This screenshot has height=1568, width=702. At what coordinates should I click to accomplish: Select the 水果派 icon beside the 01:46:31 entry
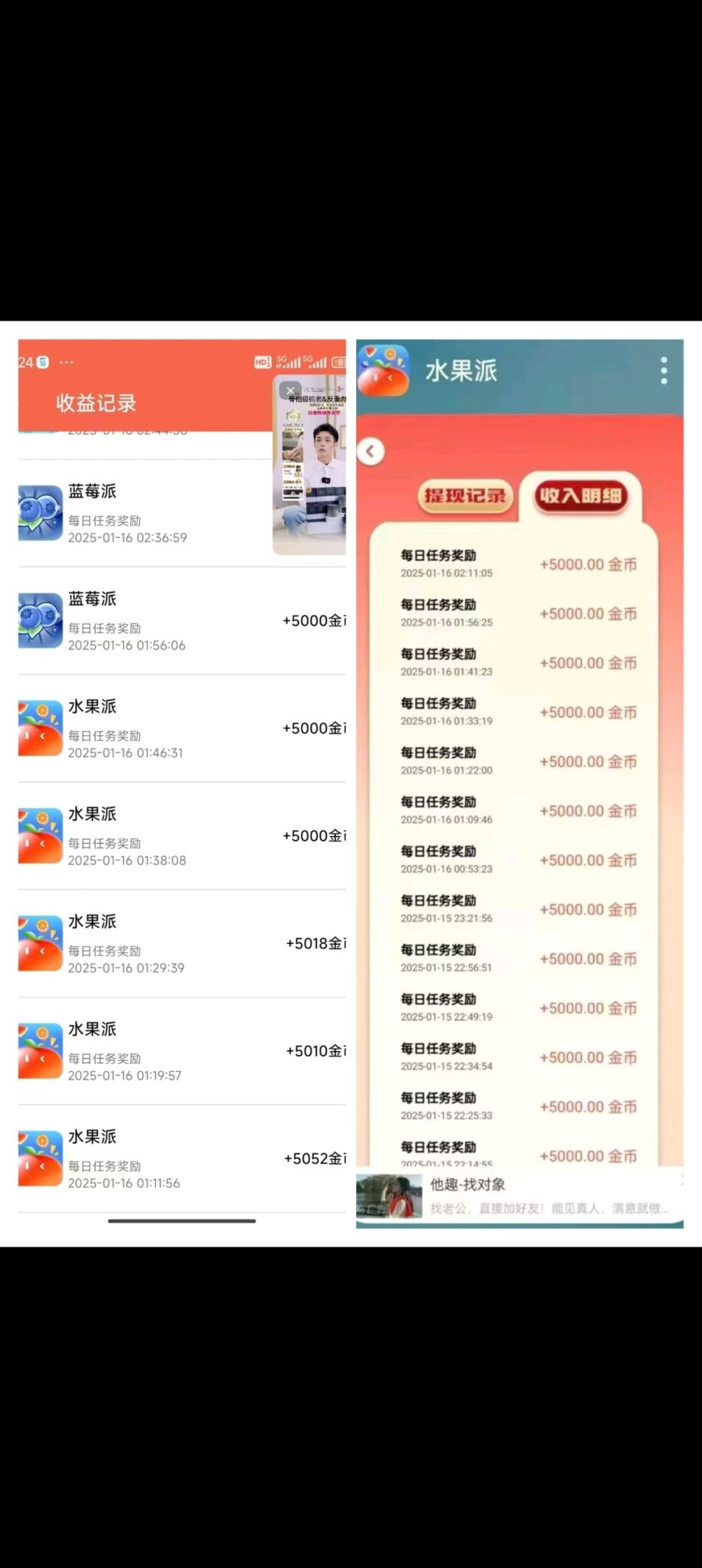[x=40, y=729]
